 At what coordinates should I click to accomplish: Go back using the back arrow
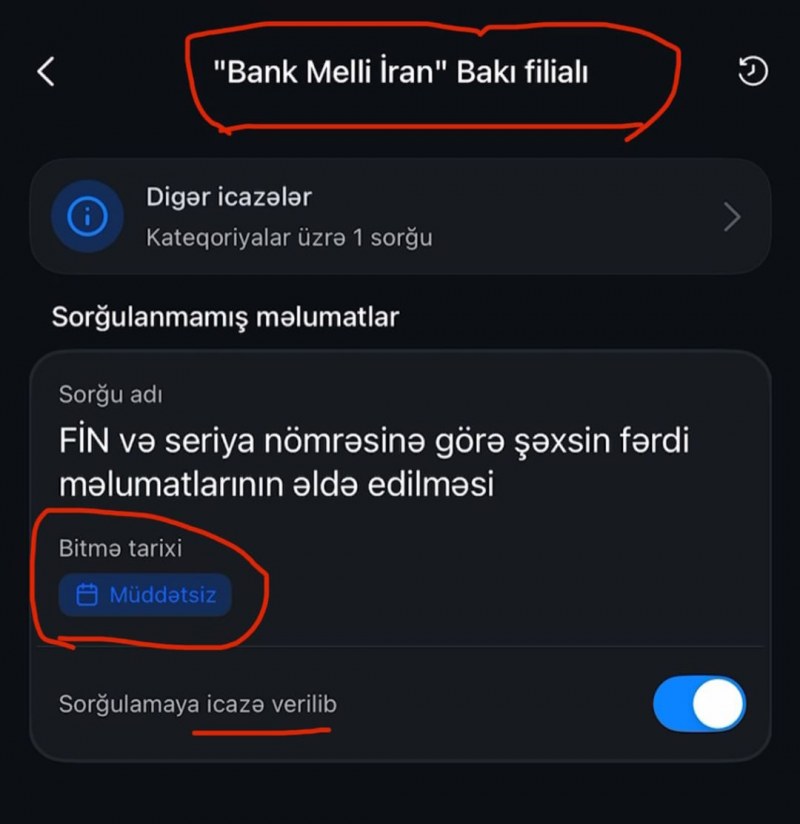(45, 72)
